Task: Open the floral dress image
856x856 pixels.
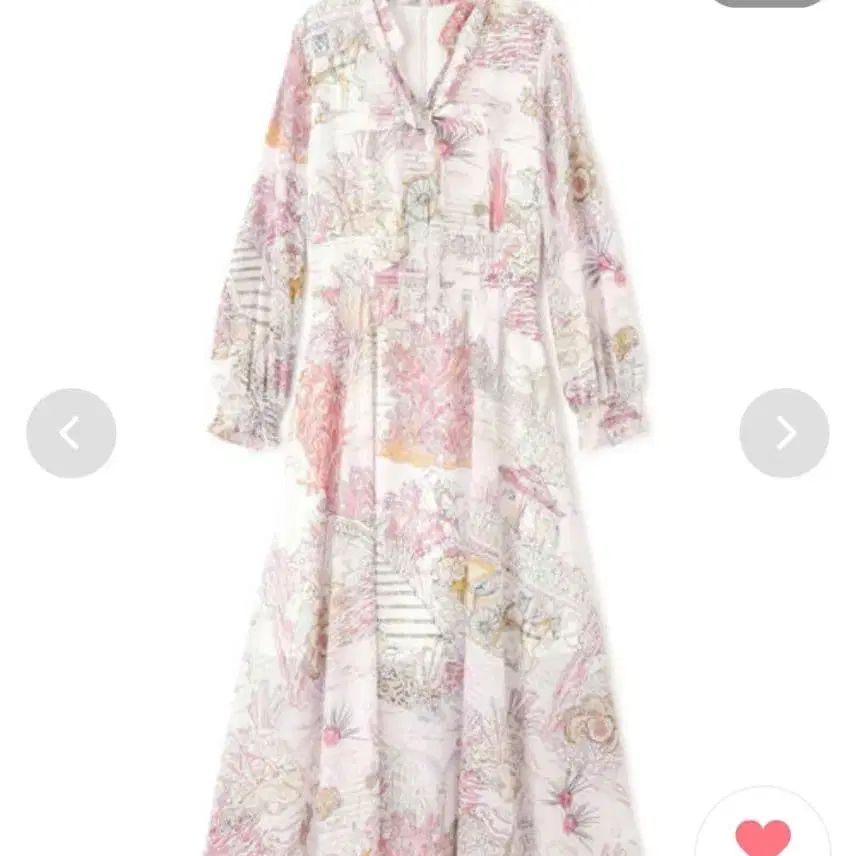Action: point(428,428)
